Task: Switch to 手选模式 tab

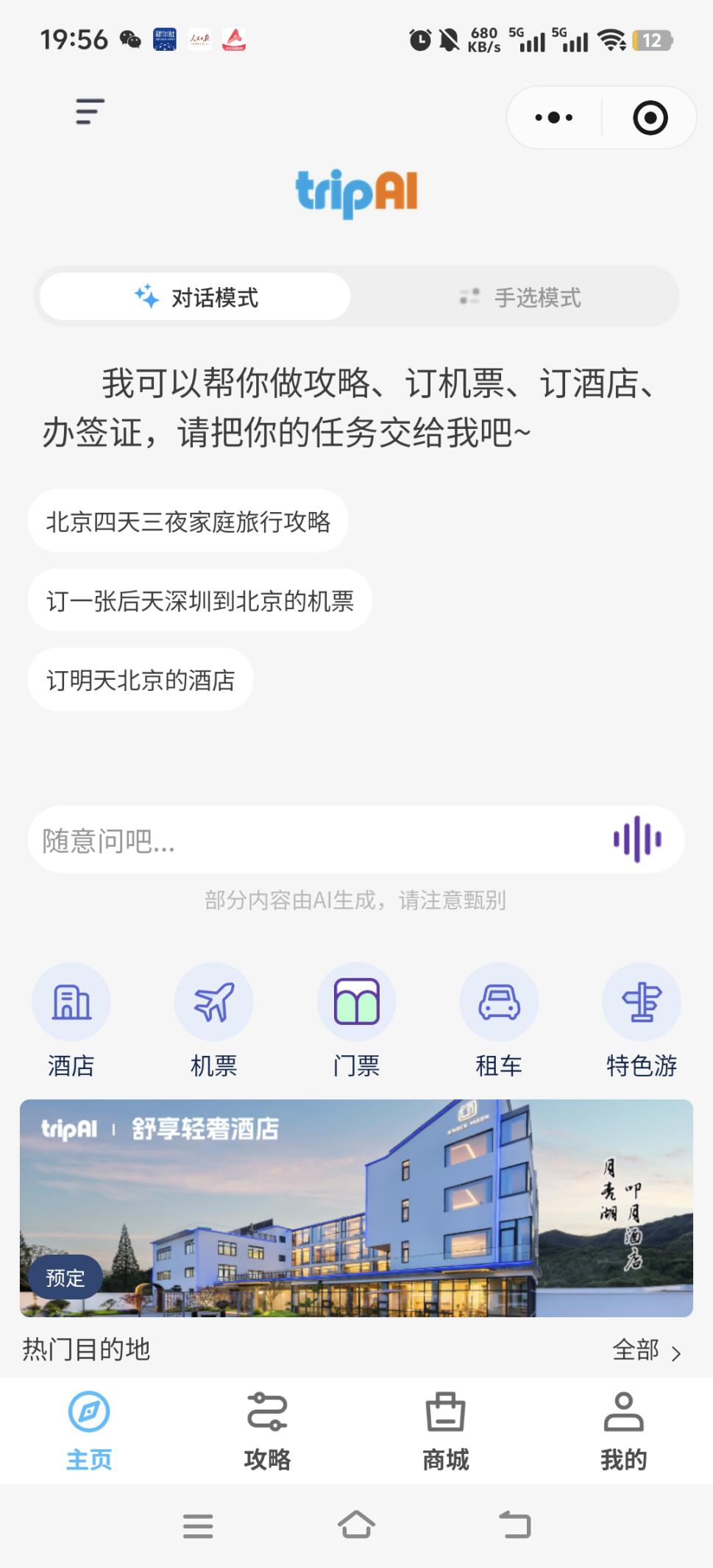Action: click(519, 297)
